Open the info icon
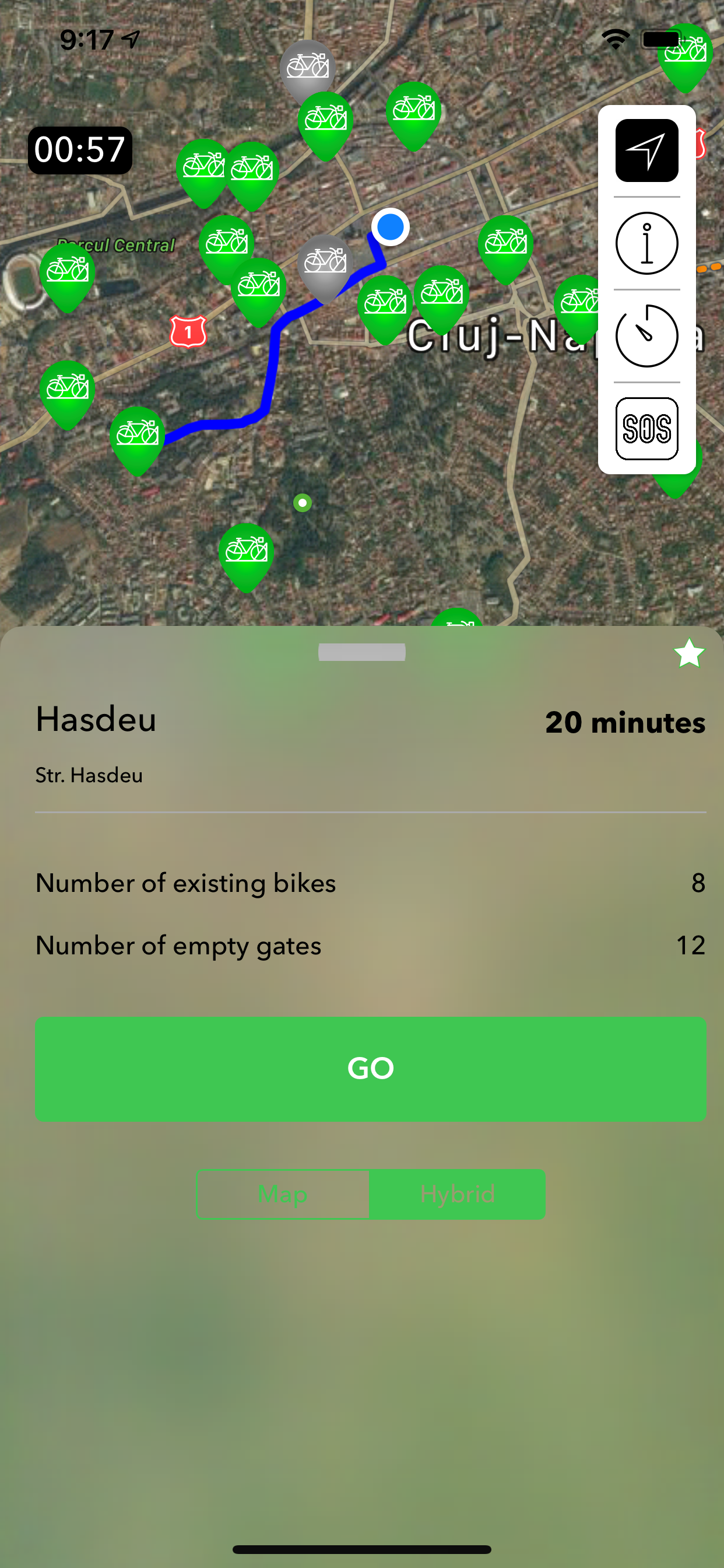The width and height of the screenshot is (724, 1568). click(646, 243)
